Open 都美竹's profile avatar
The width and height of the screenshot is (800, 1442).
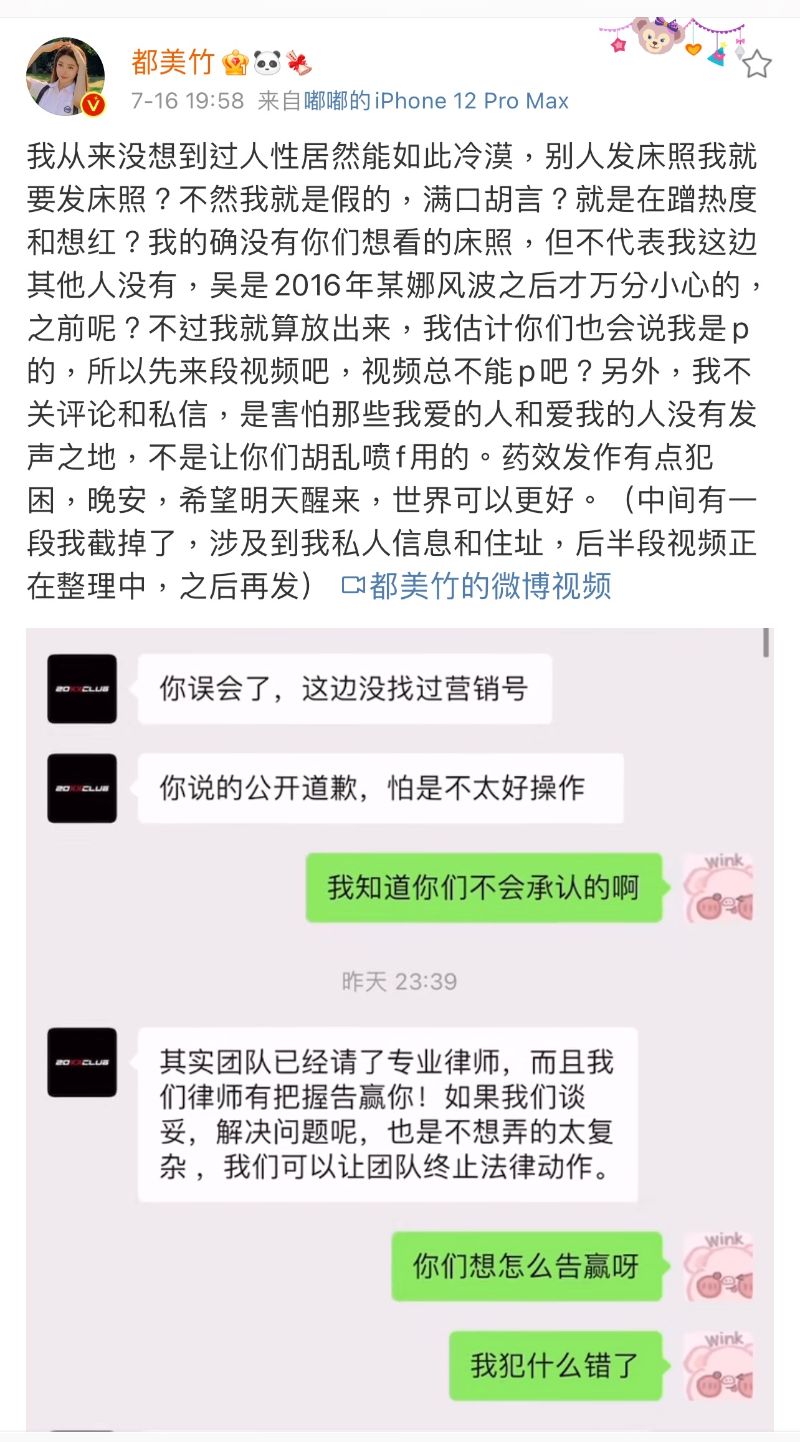tap(65, 77)
